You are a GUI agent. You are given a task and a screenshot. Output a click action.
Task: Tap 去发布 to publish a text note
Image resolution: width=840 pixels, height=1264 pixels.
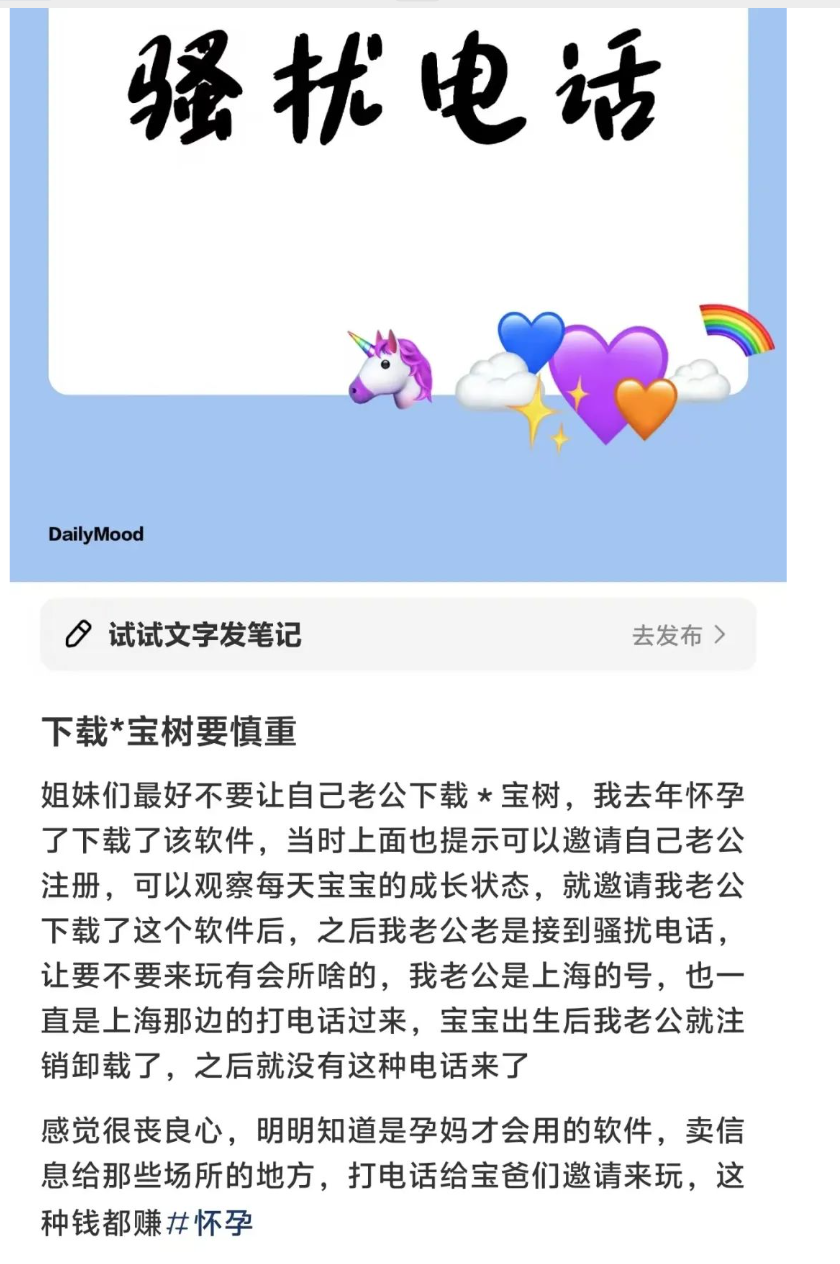678,635
